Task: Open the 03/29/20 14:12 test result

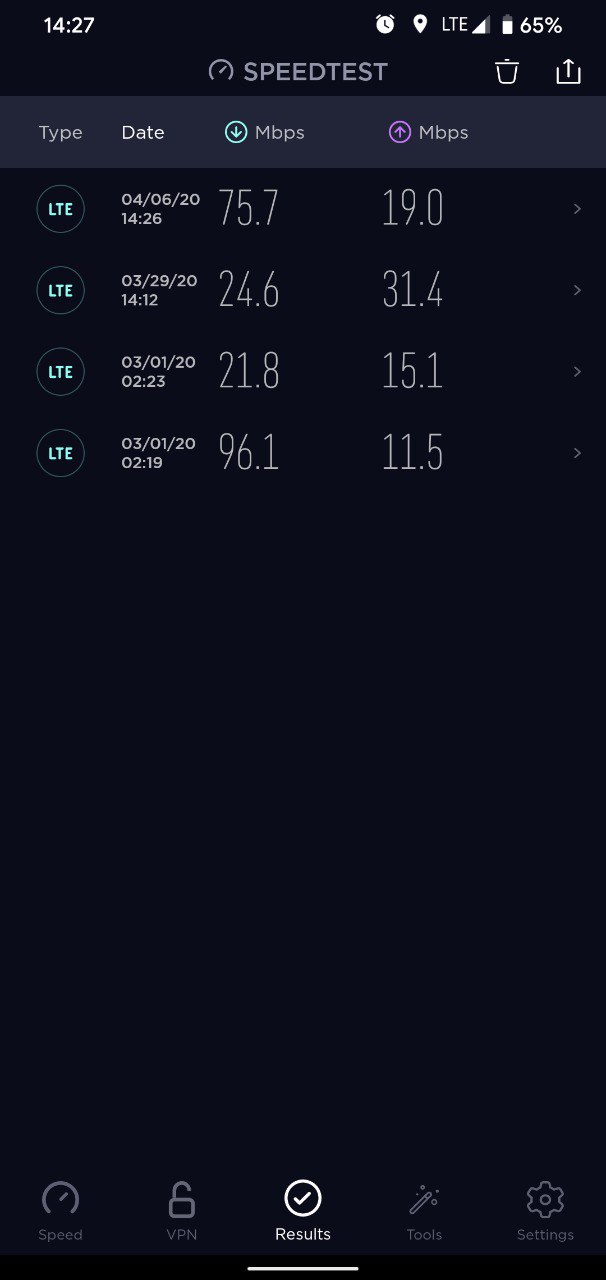Action: [303, 290]
